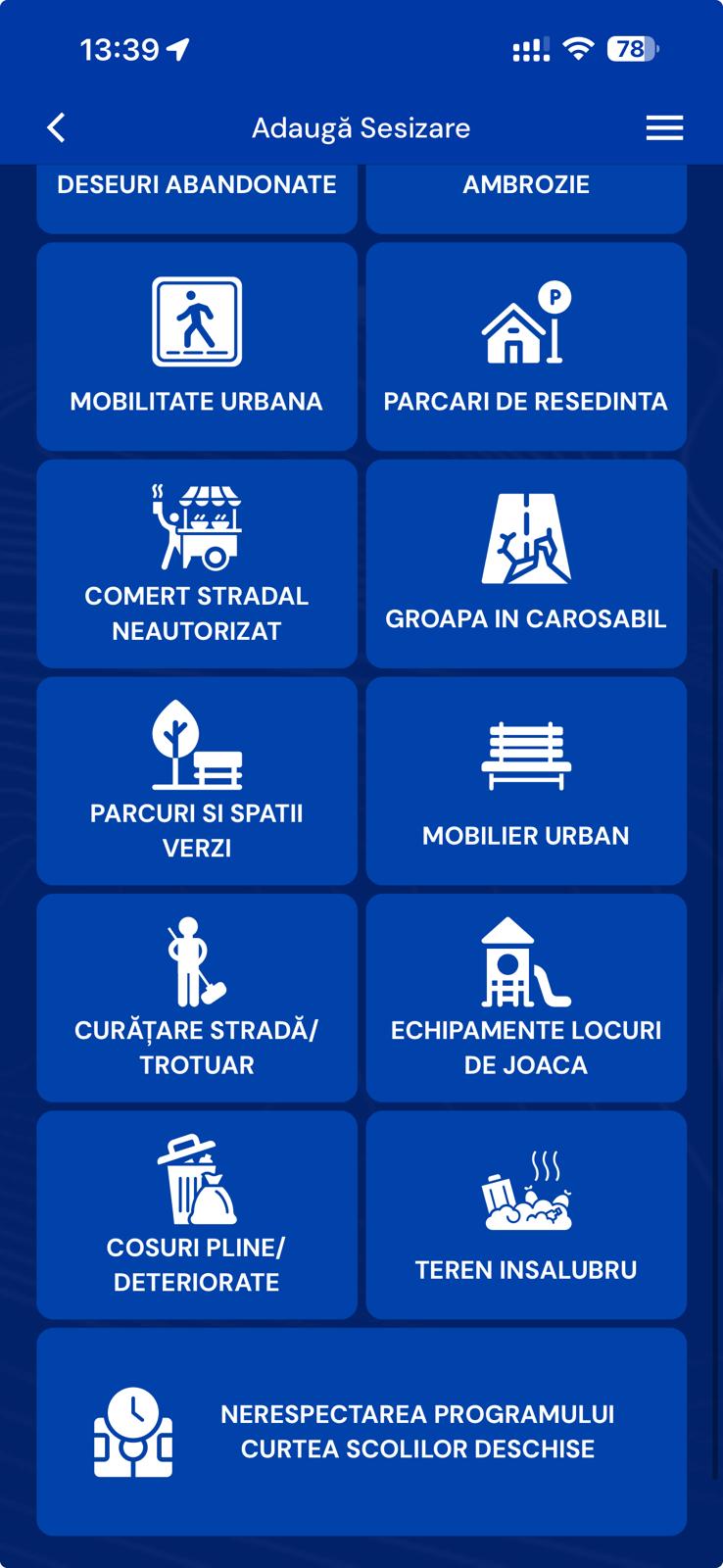
Task: Report Cosuri Pline/Deteriorate
Action: pos(197,1215)
